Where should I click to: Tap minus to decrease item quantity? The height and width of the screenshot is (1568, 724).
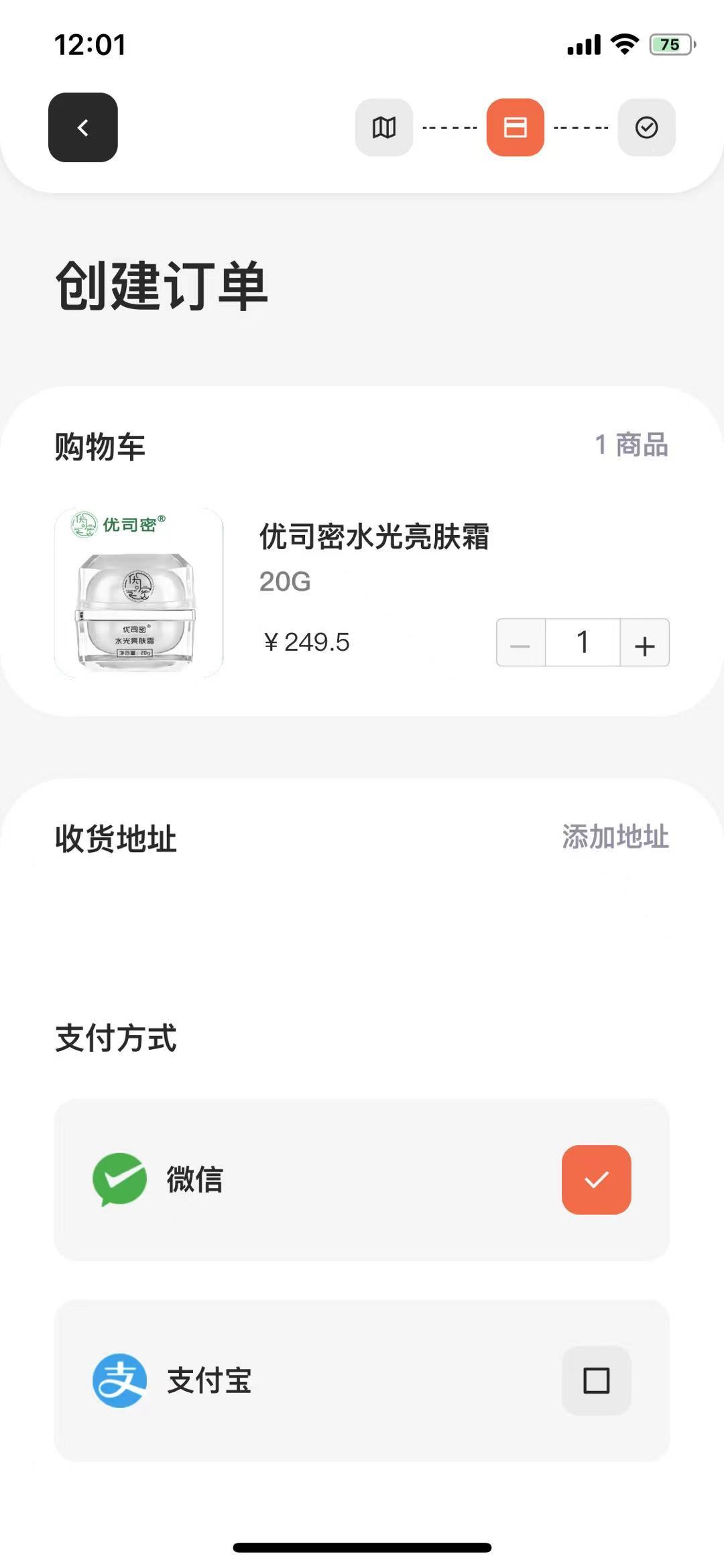click(x=521, y=642)
